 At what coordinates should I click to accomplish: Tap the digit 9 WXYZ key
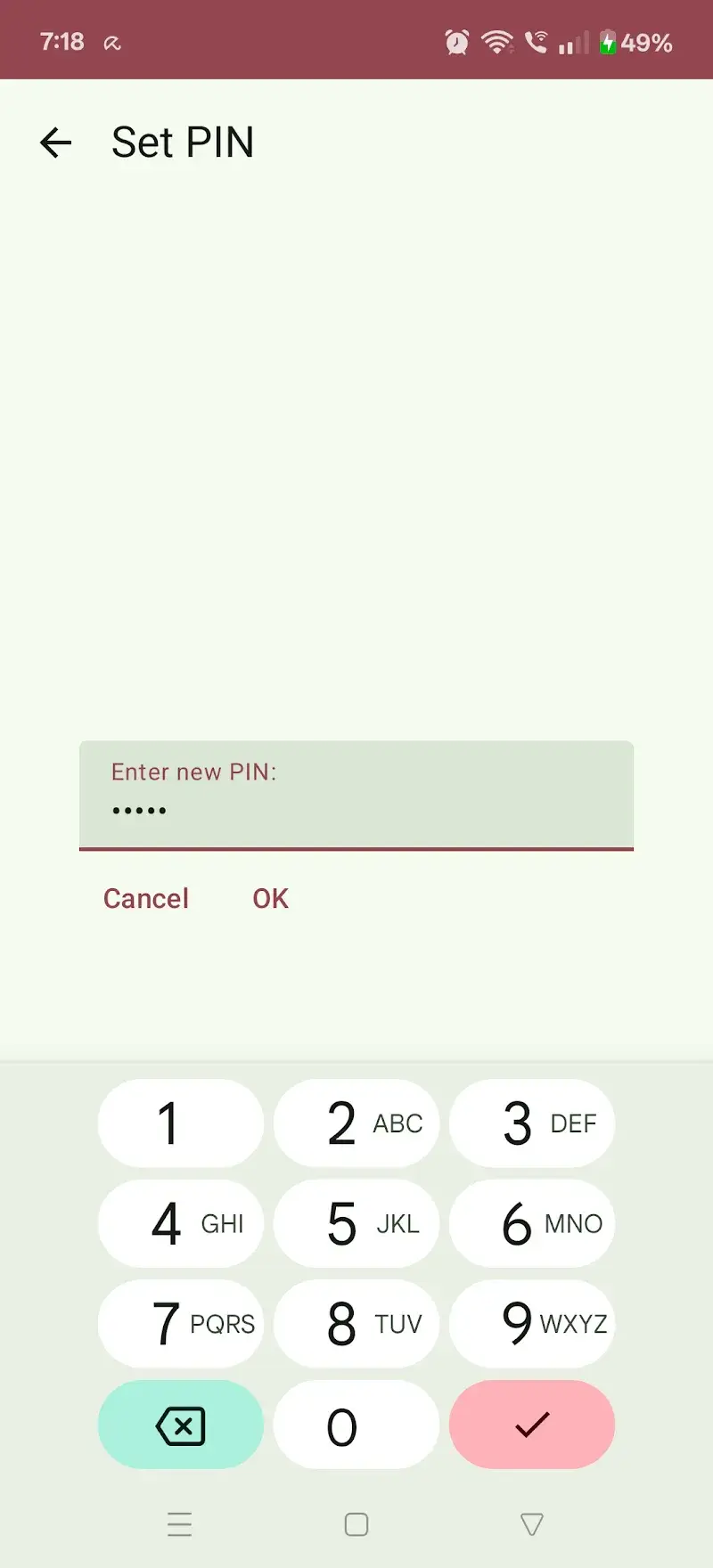532,1324
